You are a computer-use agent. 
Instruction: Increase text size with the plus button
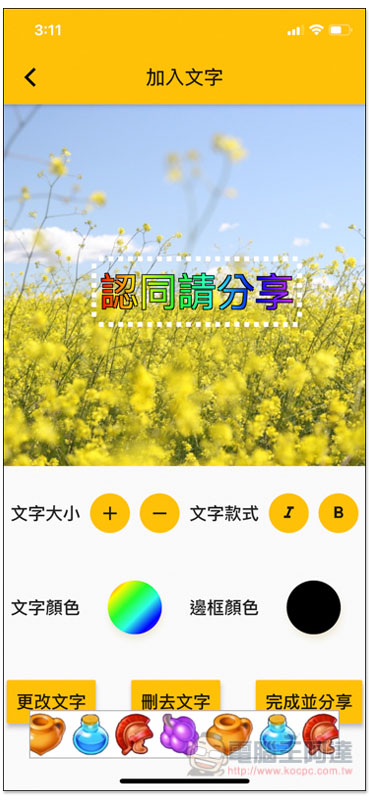tap(110, 513)
